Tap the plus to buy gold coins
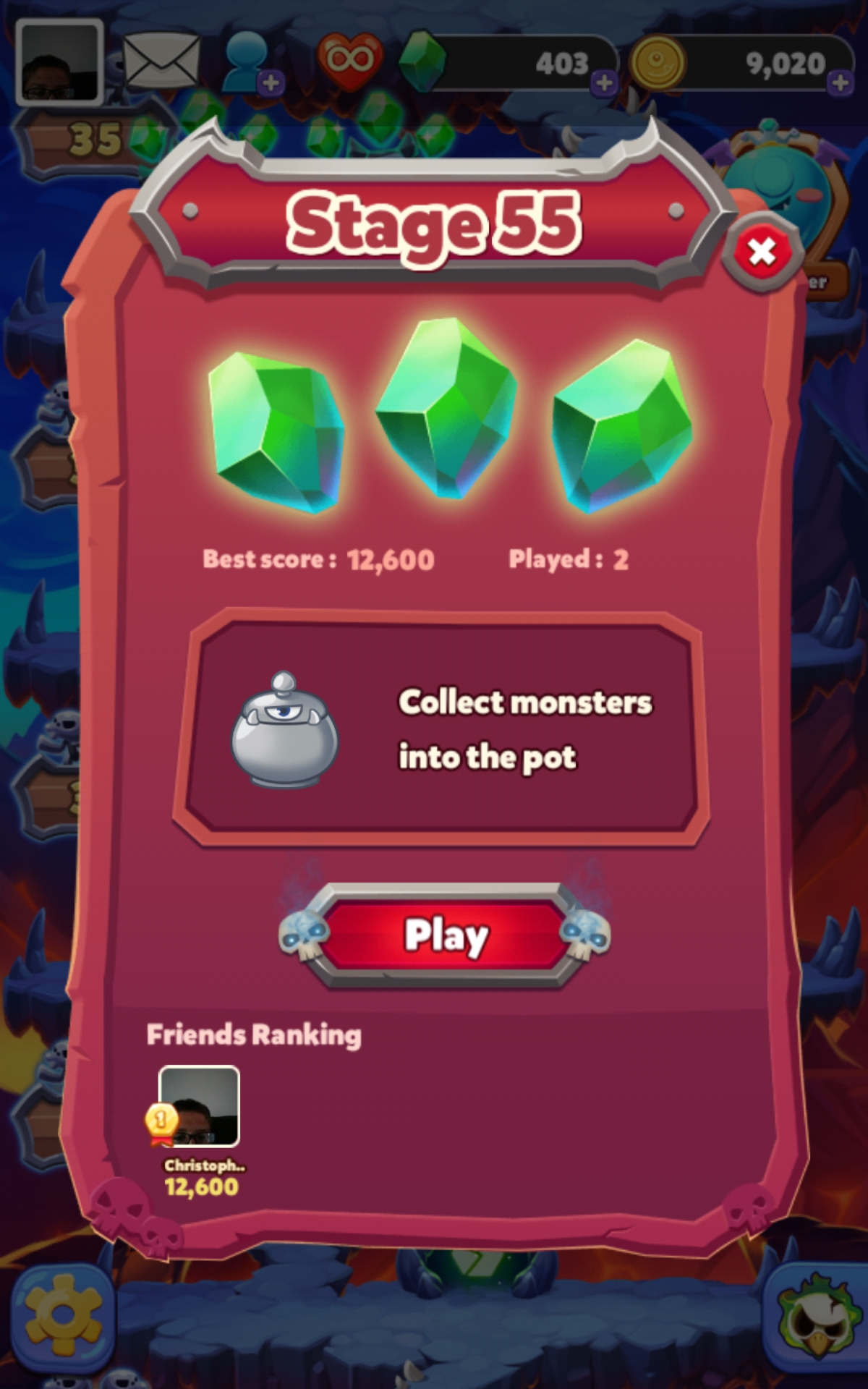The height and width of the screenshot is (1389, 868). click(x=840, y=84)
